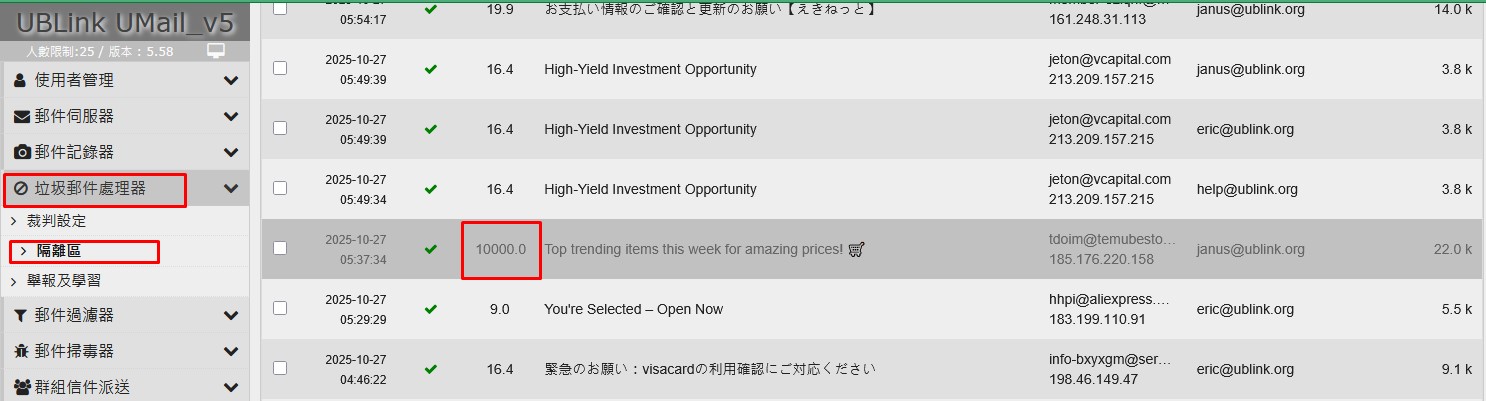Open the 郵件記錄器 menu

(x=124, y=152)
